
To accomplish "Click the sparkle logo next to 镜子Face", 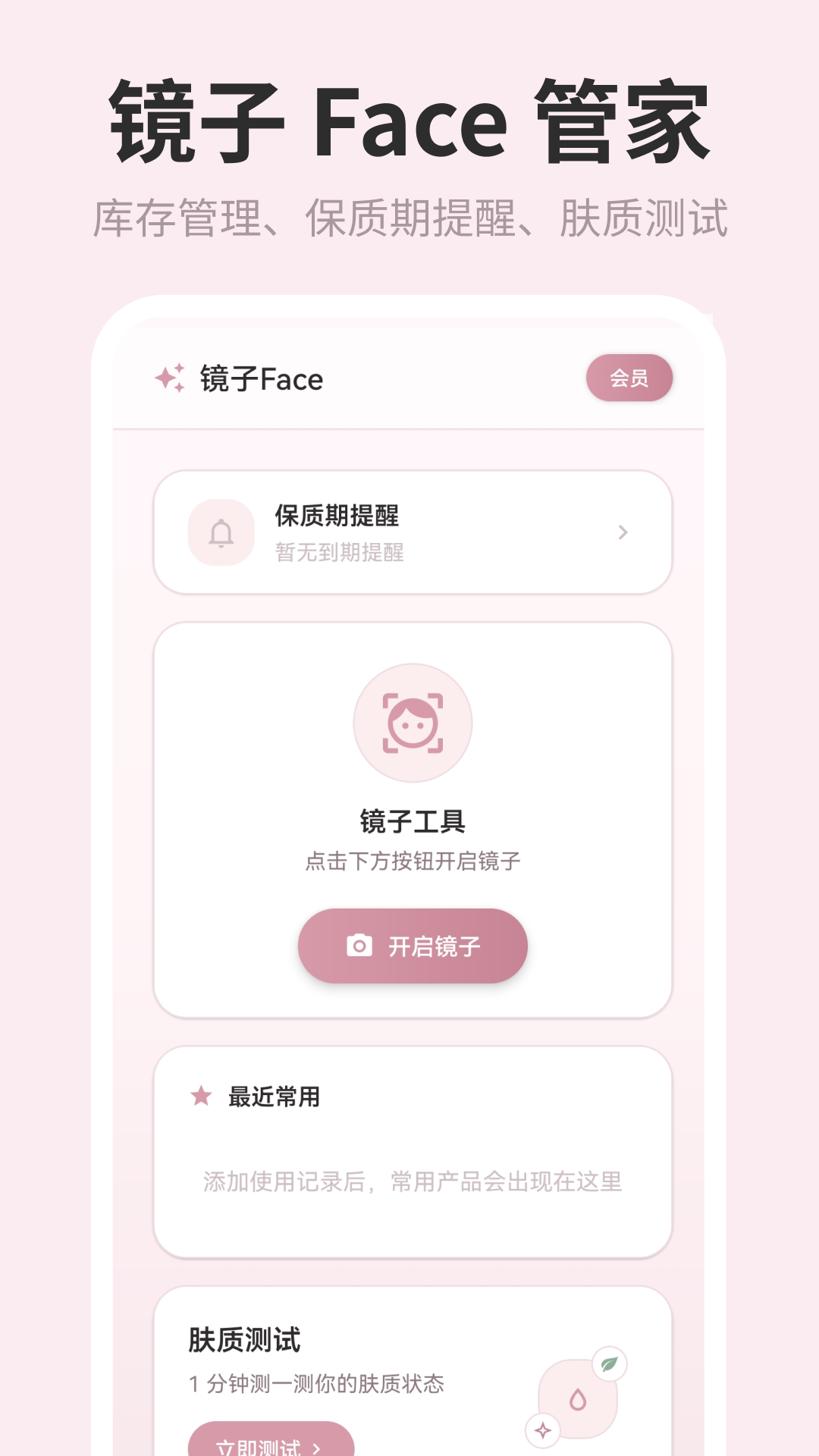I will pyautogui.click(x=170, y=377).
